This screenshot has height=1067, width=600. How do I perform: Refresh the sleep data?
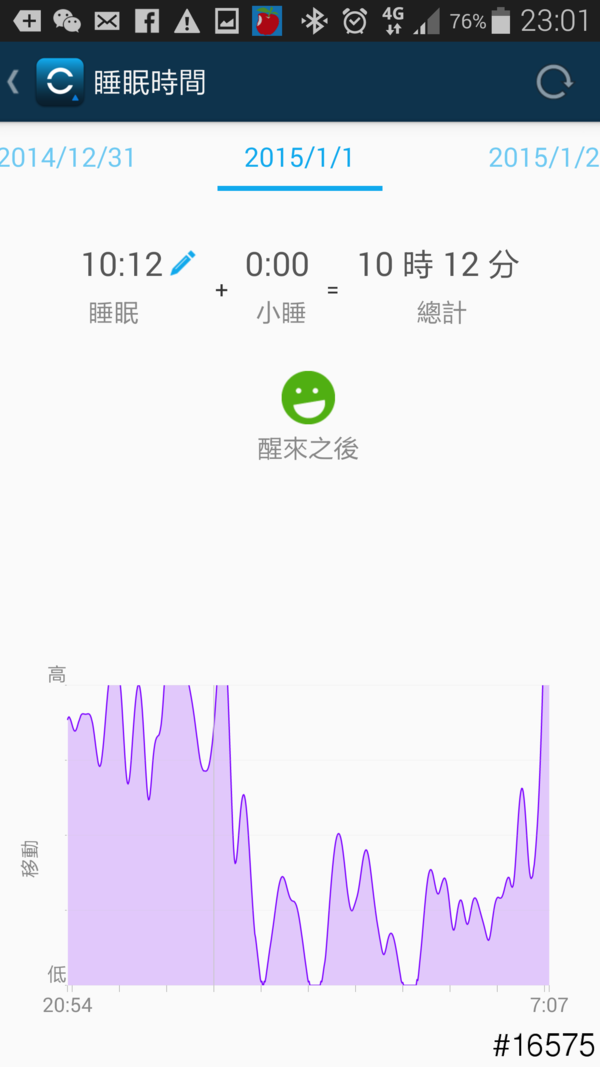[553, 82]
